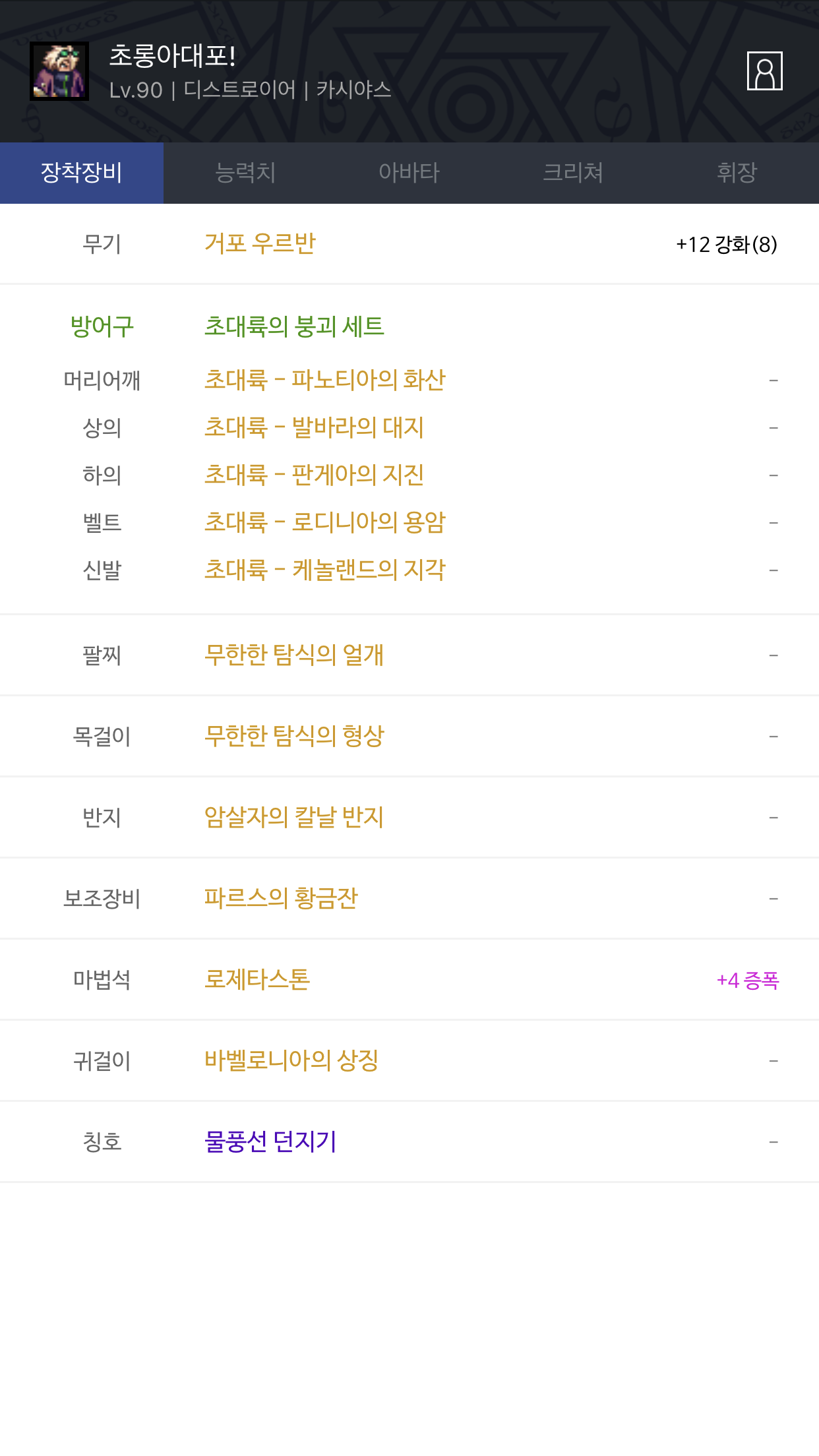819x1456 pixels.
Task: Open weapon 거포 우르반 details
Action: tap(260, 244)
